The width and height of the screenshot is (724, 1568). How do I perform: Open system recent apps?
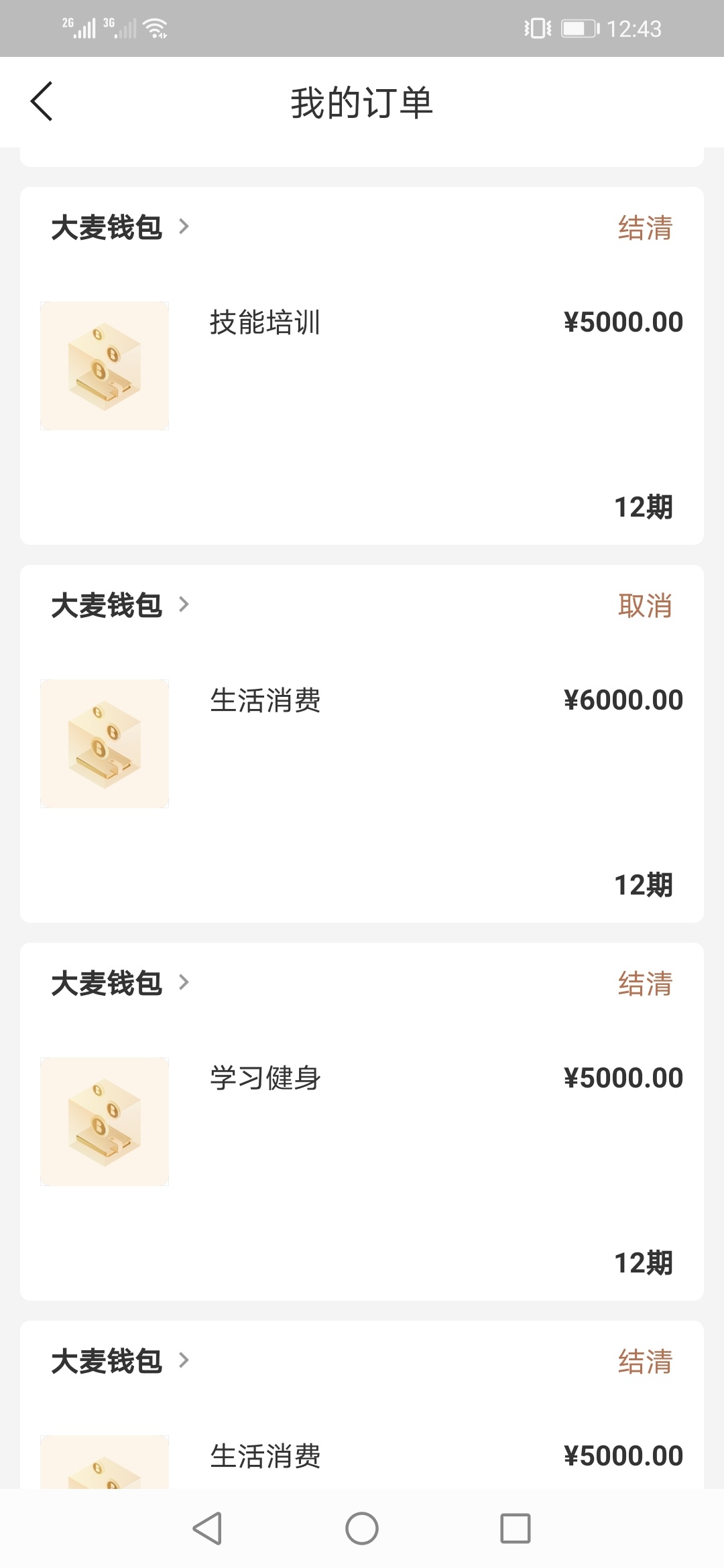(516, 1528)
